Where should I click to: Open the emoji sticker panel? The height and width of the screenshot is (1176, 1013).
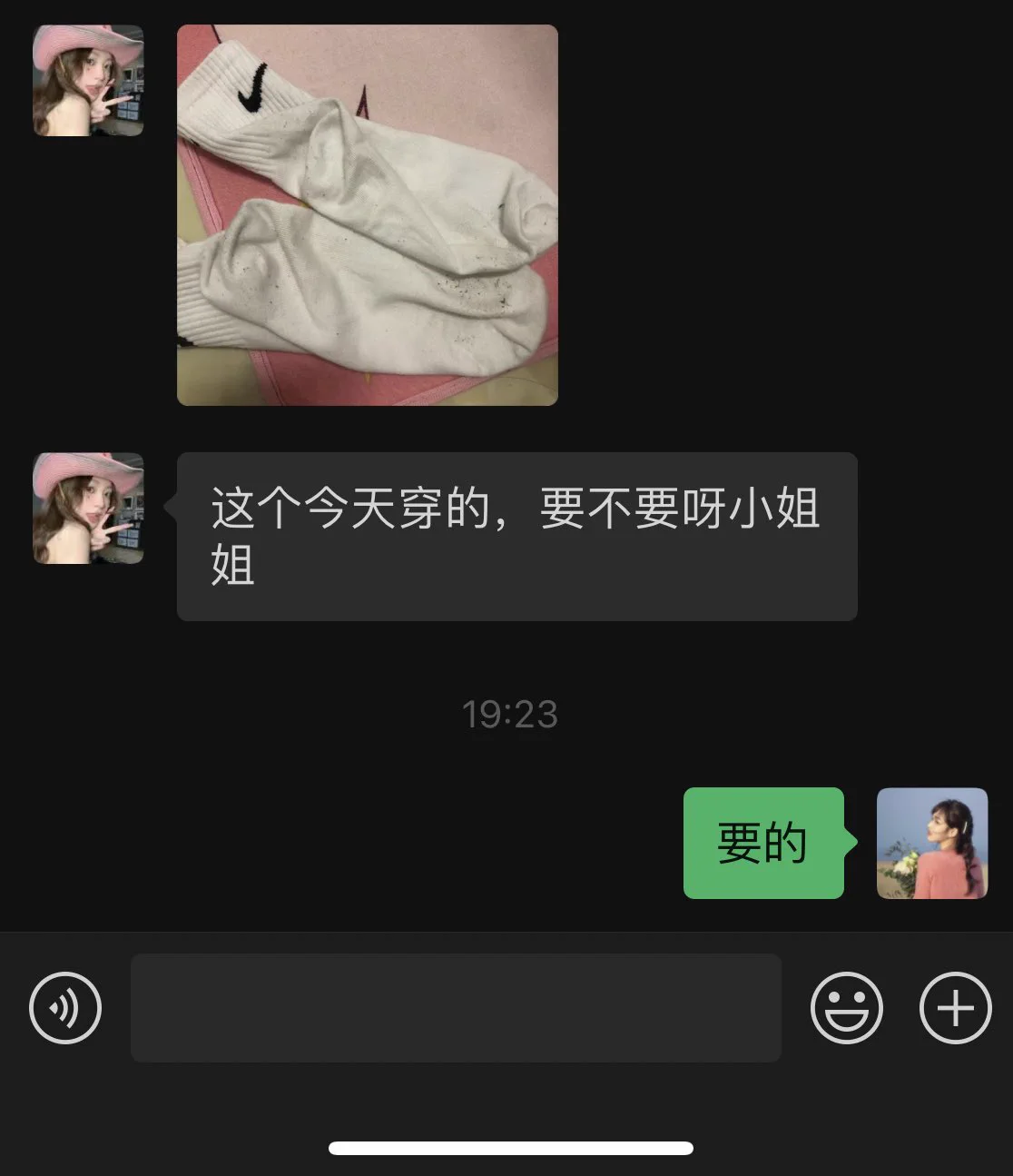pyautogui.click(x=846, y=1008)
